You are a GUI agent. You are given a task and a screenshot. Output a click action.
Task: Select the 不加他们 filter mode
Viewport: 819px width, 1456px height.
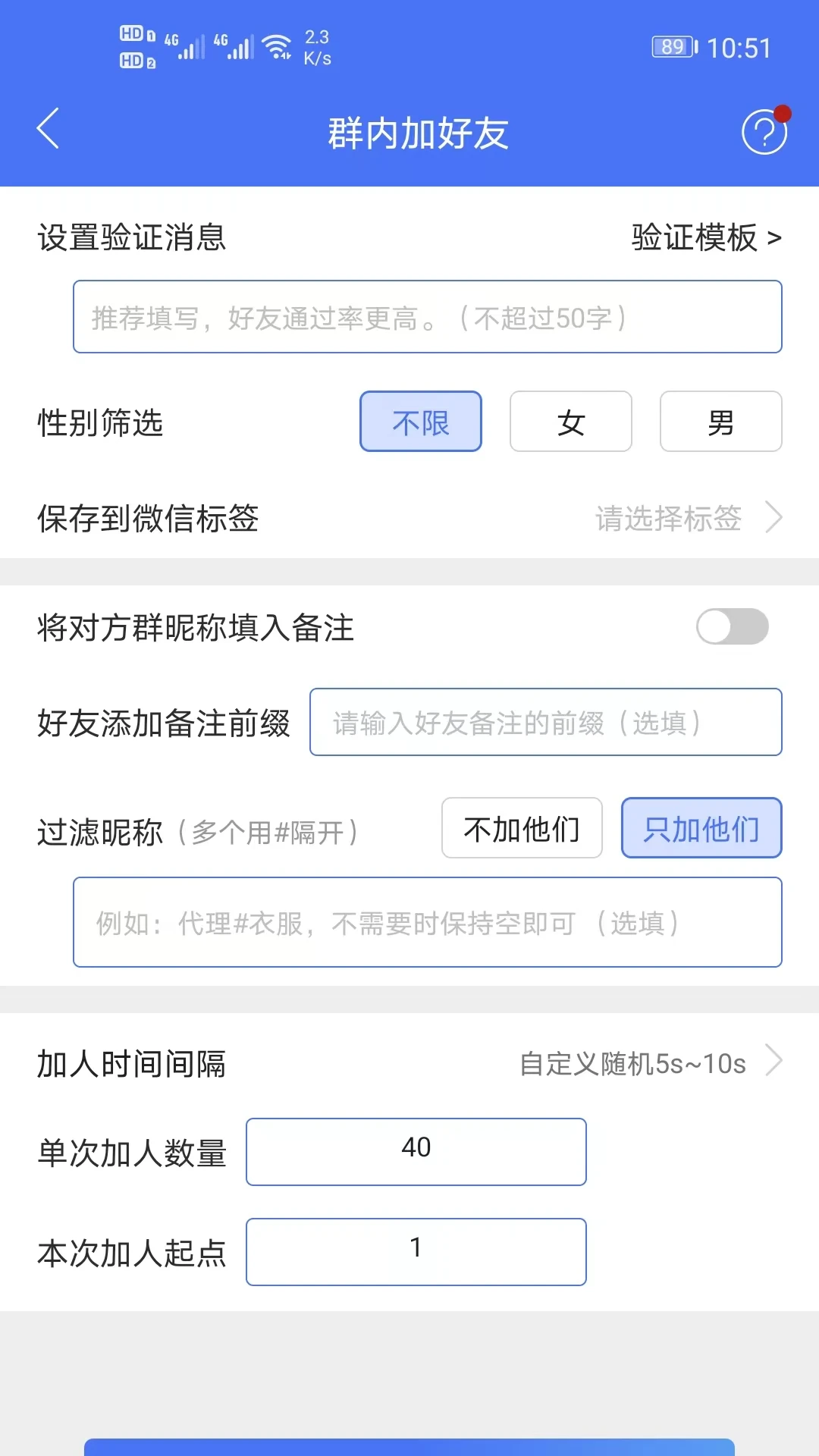(521, 828)
